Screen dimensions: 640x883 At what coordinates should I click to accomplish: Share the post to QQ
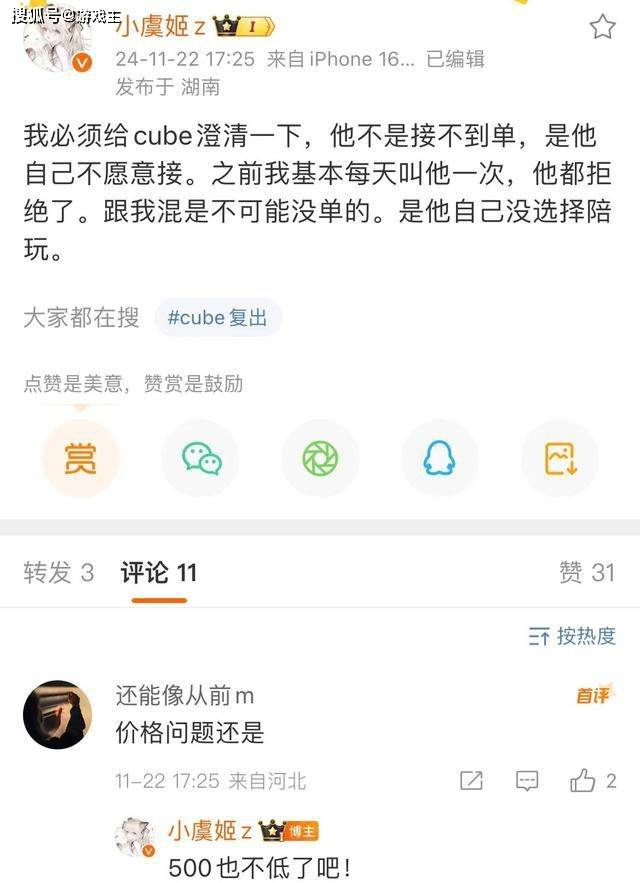tap(440, 458)
